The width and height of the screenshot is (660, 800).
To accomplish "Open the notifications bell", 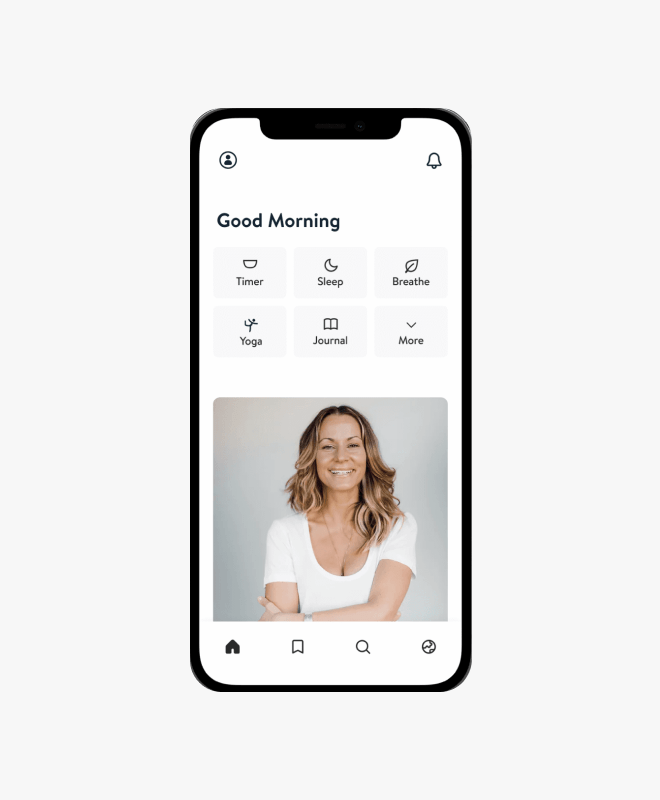I will tap(433, 161).
